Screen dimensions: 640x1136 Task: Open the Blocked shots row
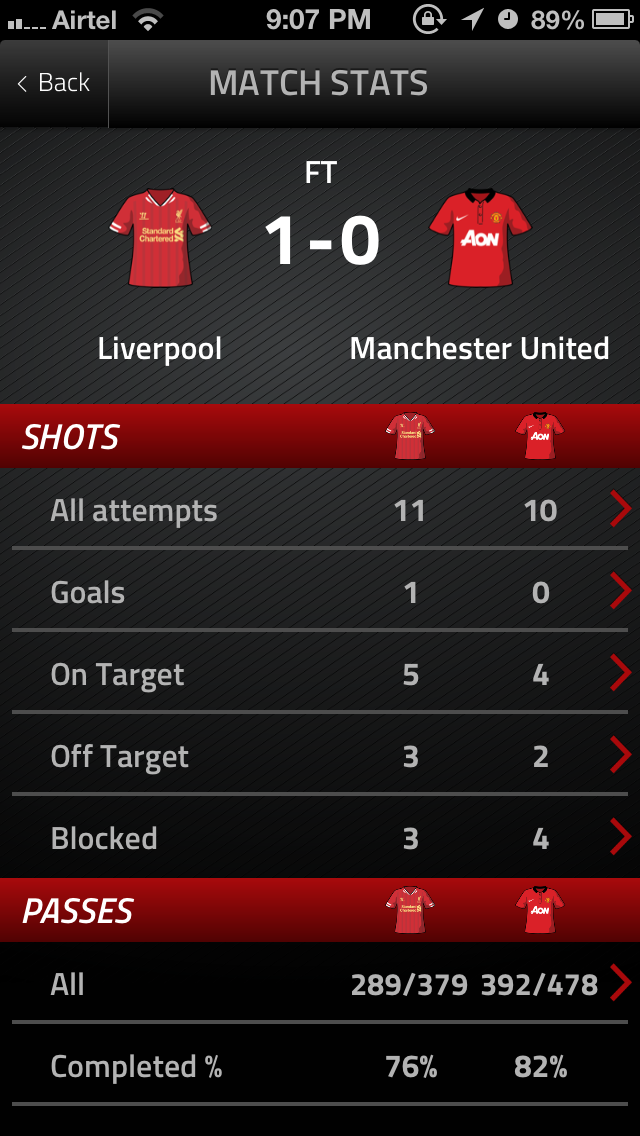tap(320, 837)
